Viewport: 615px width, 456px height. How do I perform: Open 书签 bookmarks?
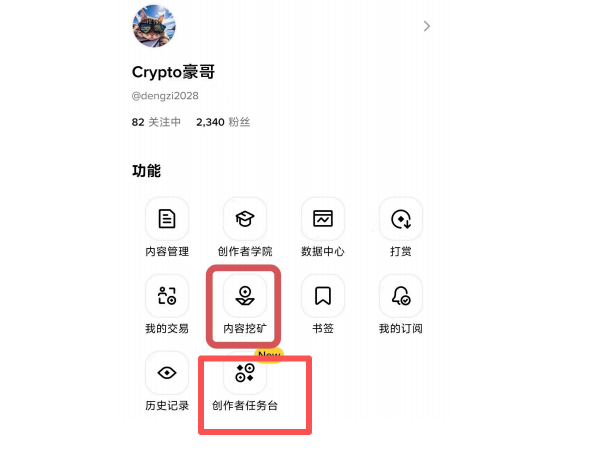pyautogui.click(x=323, y=296)
